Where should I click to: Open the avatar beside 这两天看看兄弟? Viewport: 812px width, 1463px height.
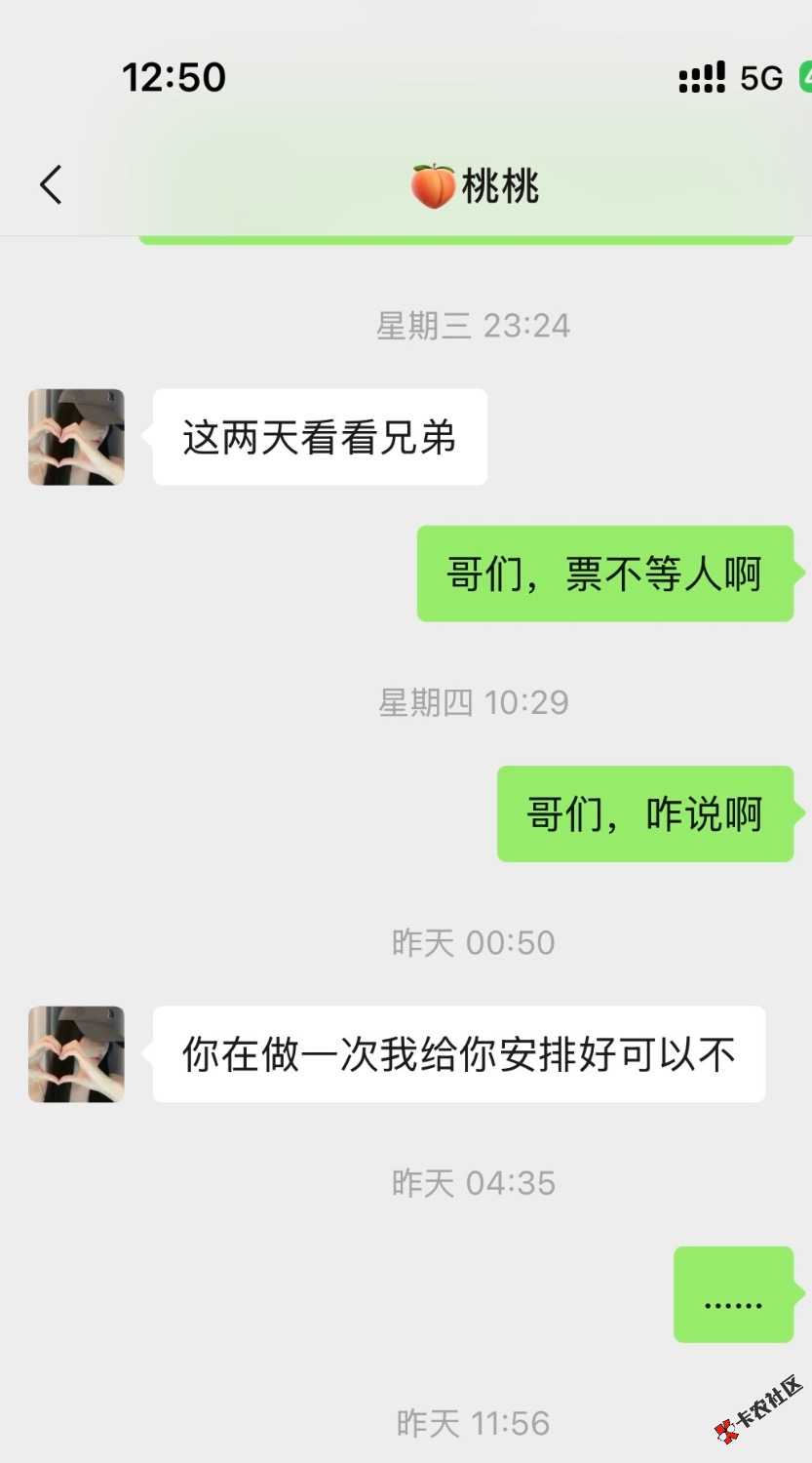(76, 437)
